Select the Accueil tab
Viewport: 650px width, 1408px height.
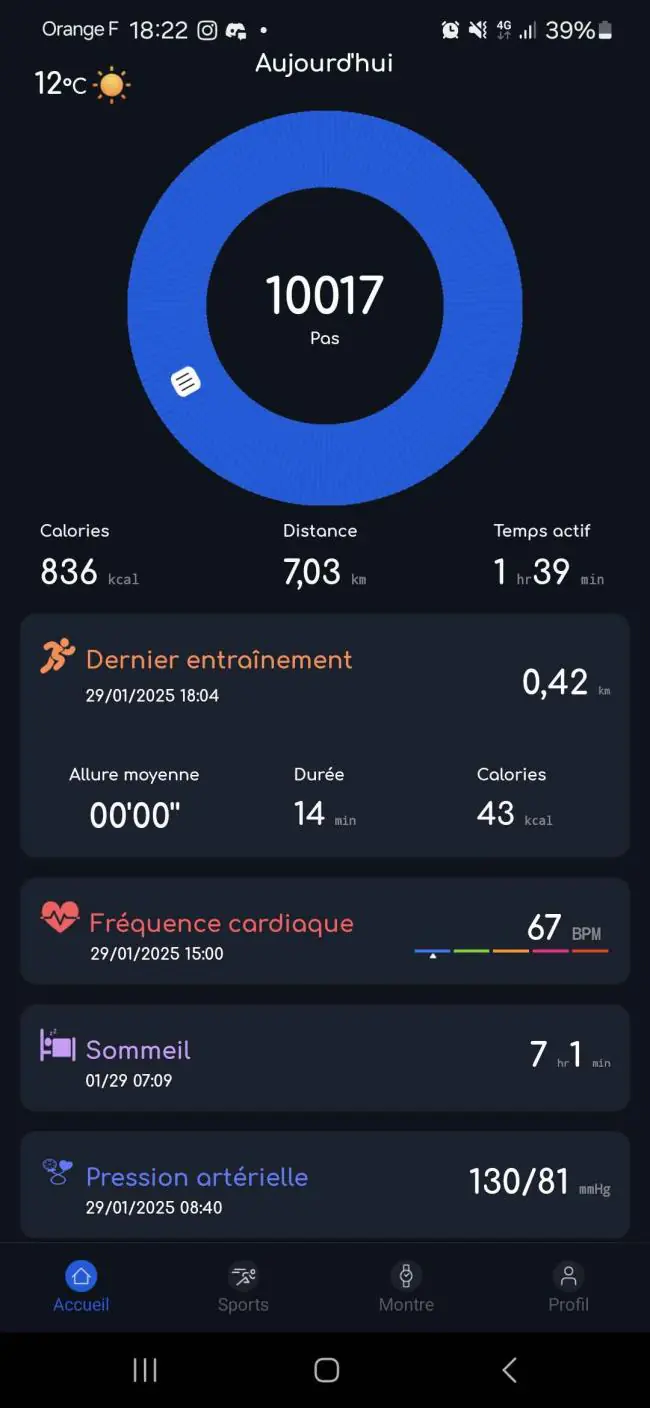pyautogui.click(x=81, y=1288)
